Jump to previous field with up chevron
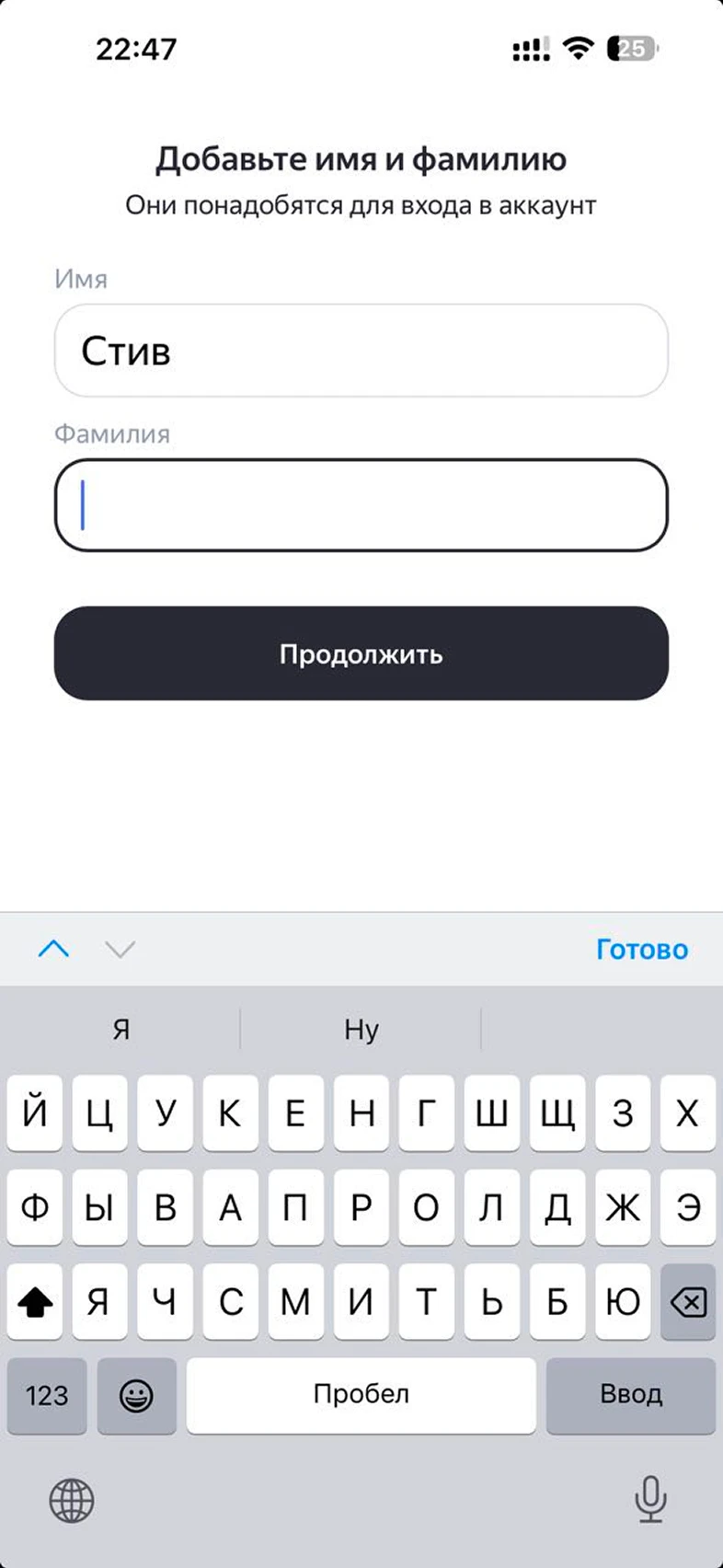Image resolution: width=723 pixels, height=1568 pixels. click(x=54, y=949)
